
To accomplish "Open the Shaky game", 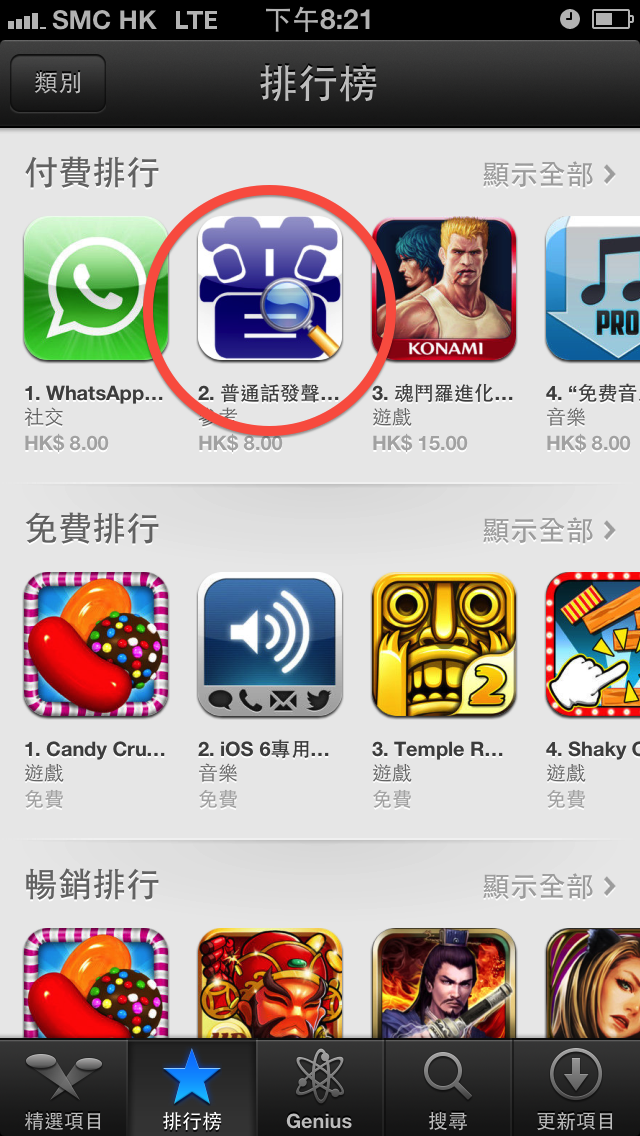I will click(x=593, y=644).
